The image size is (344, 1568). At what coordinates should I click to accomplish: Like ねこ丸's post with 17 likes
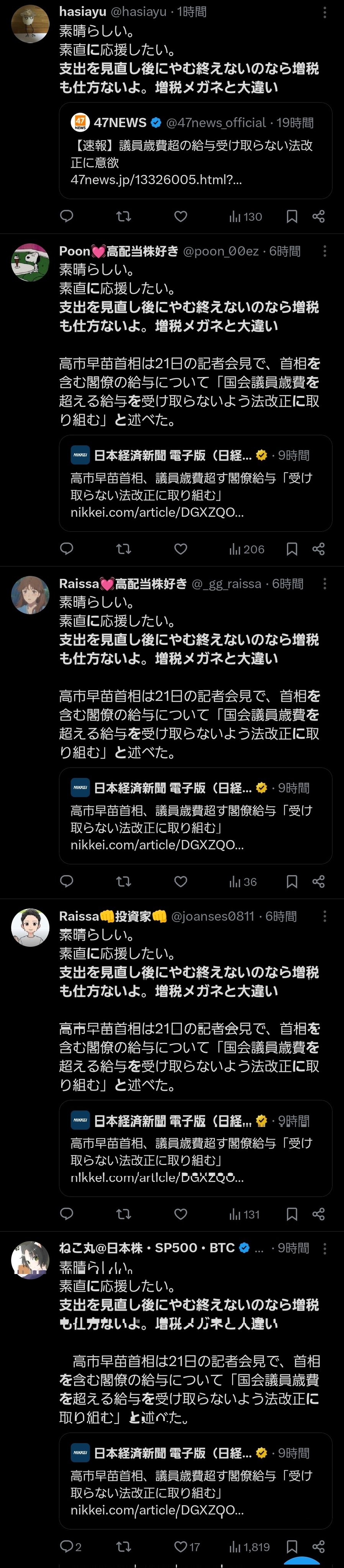click(181, 1546)
